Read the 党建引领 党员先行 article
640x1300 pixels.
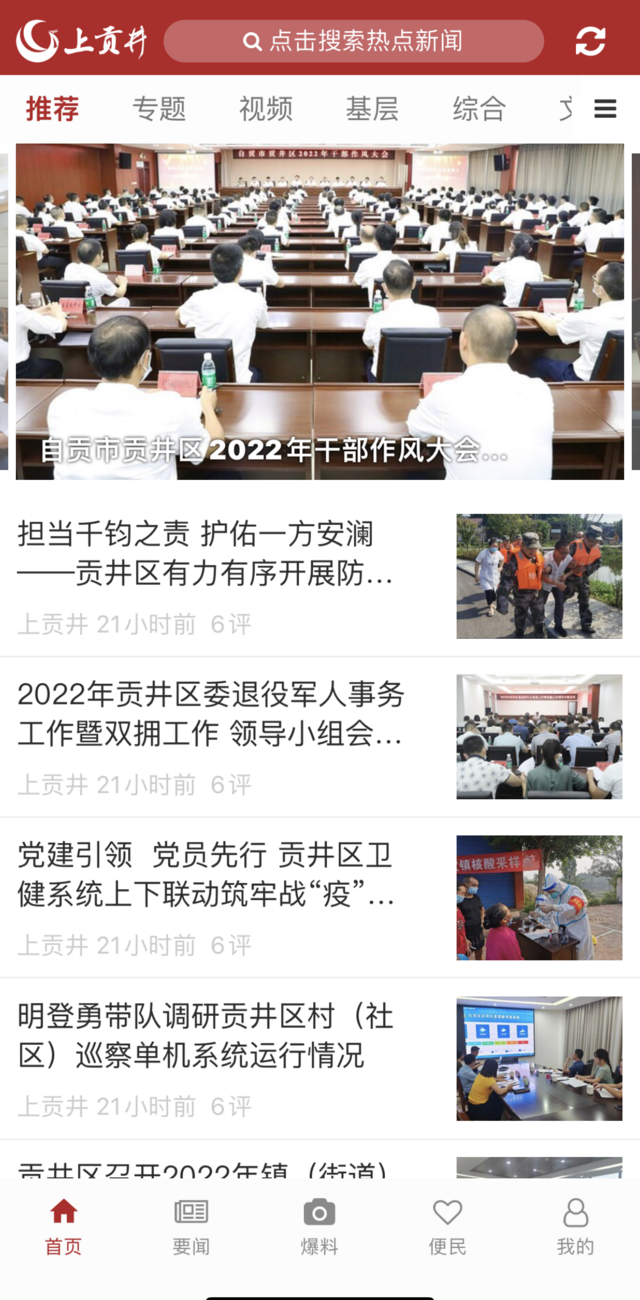(320, 898)
